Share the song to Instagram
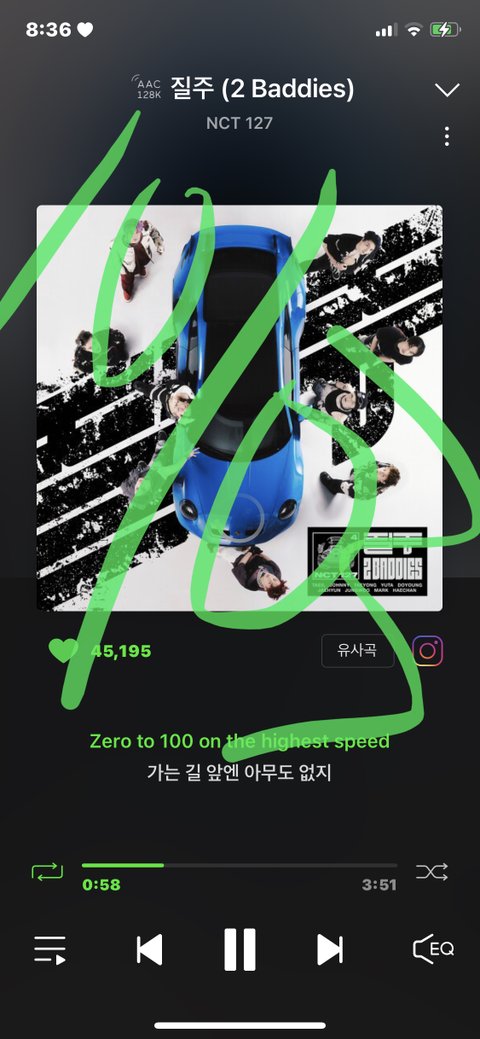 428,651
